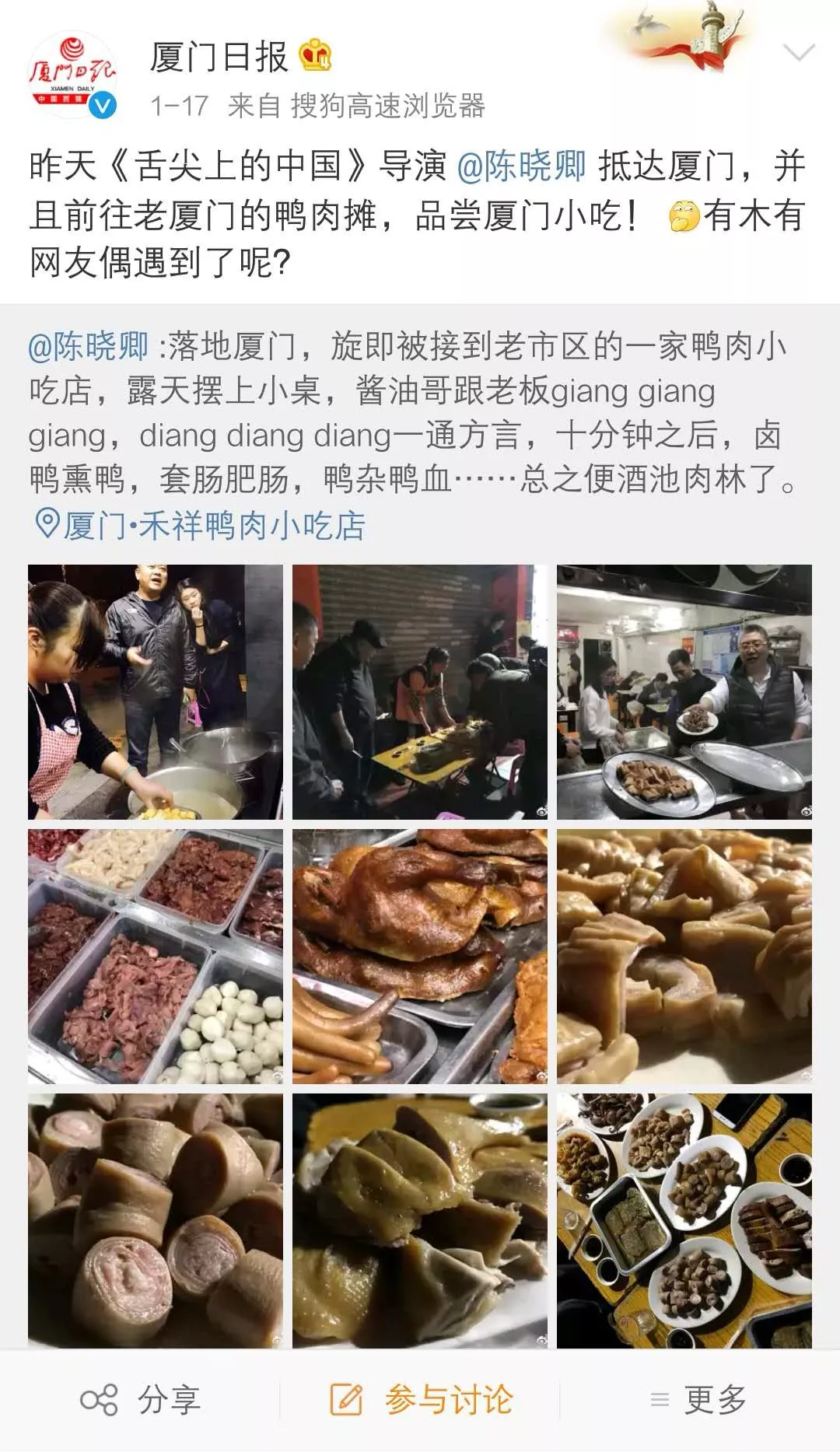Image resolution: width=840 pixels, height=1452 pixels.
Task: View photo of man holding plate in shop
Action: [684, 691]
